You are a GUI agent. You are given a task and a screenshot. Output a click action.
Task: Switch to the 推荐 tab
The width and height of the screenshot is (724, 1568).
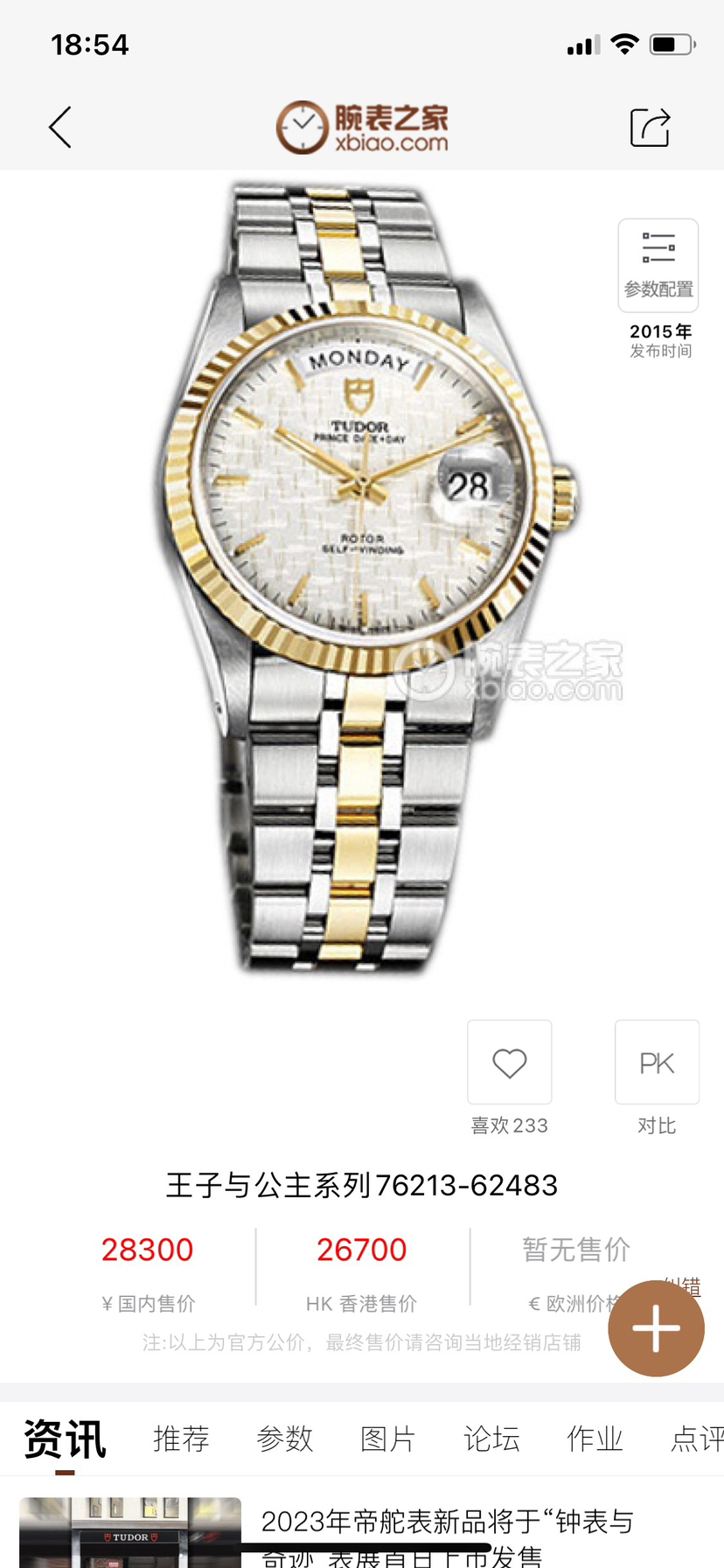(x=181, y=1439)
